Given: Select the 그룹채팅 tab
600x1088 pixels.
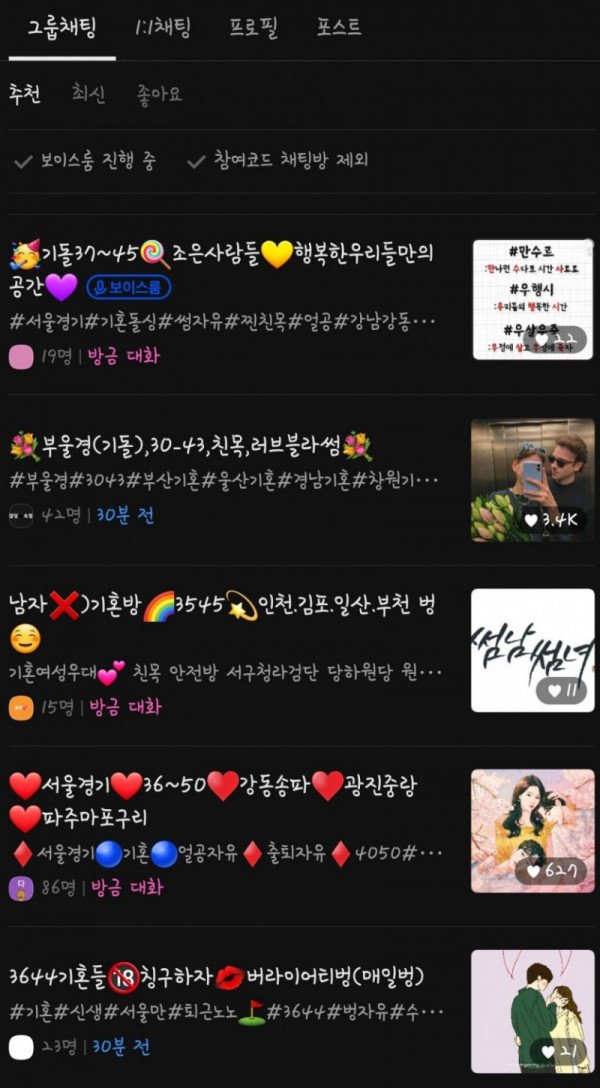Looking at the screenshot, I should pyautogui.click(x=61, y=28).
